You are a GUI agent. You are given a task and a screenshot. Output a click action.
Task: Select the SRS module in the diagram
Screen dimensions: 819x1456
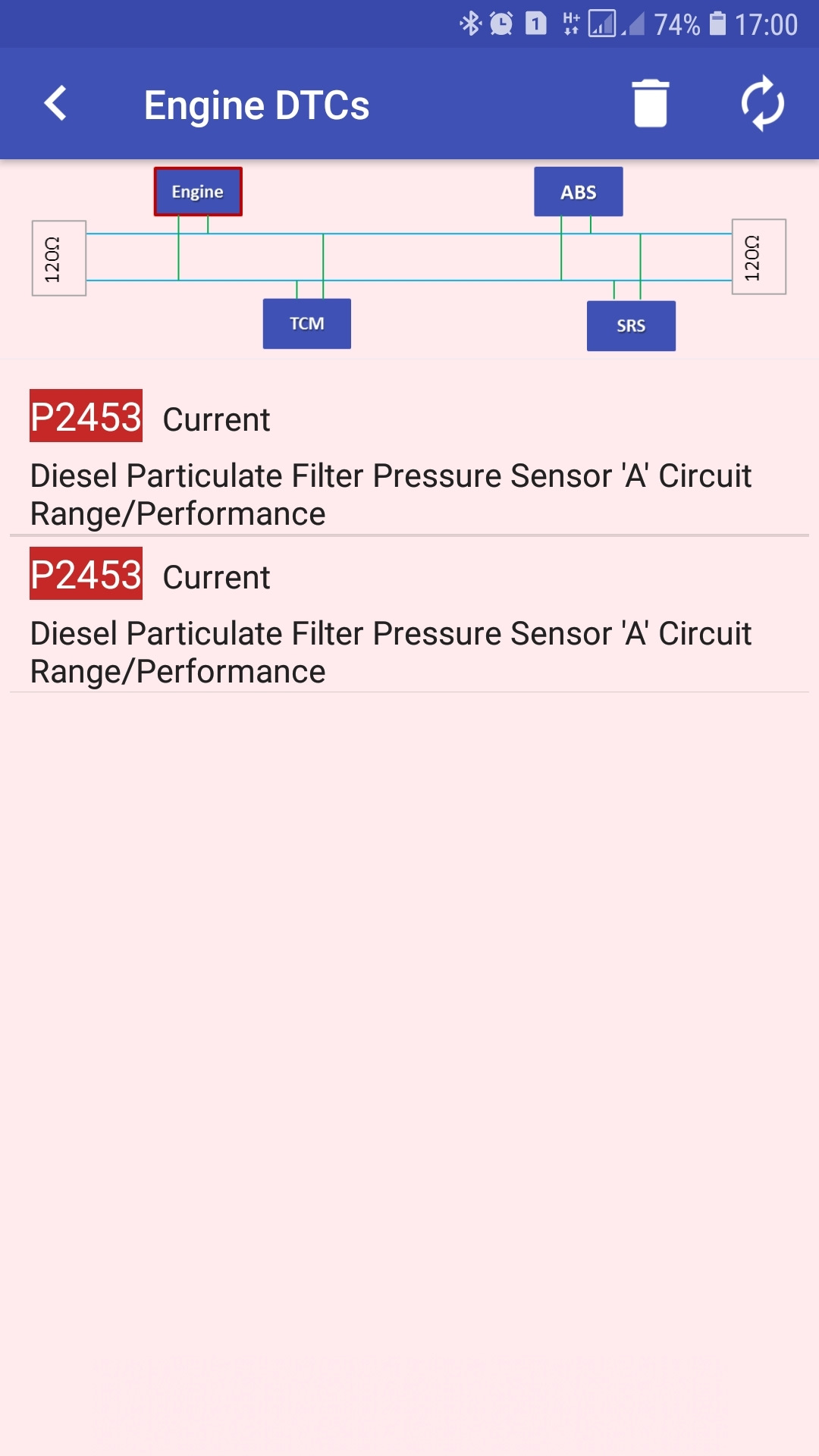point(631,326)
